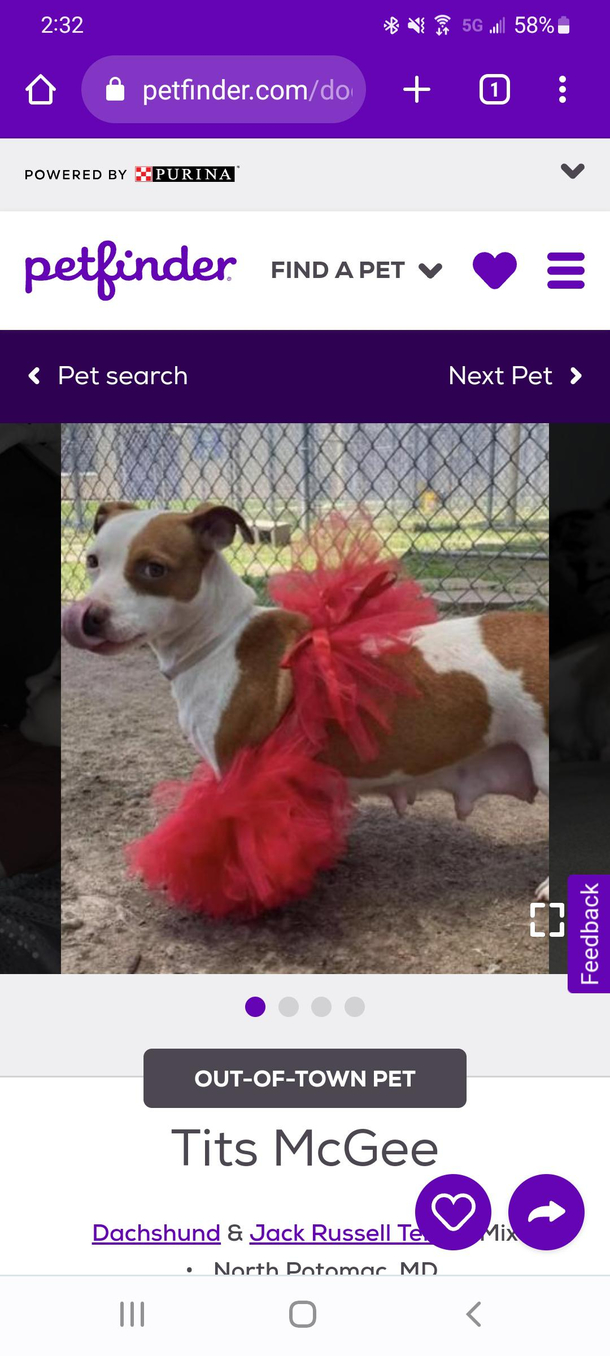Open a new browser tab

416,91
